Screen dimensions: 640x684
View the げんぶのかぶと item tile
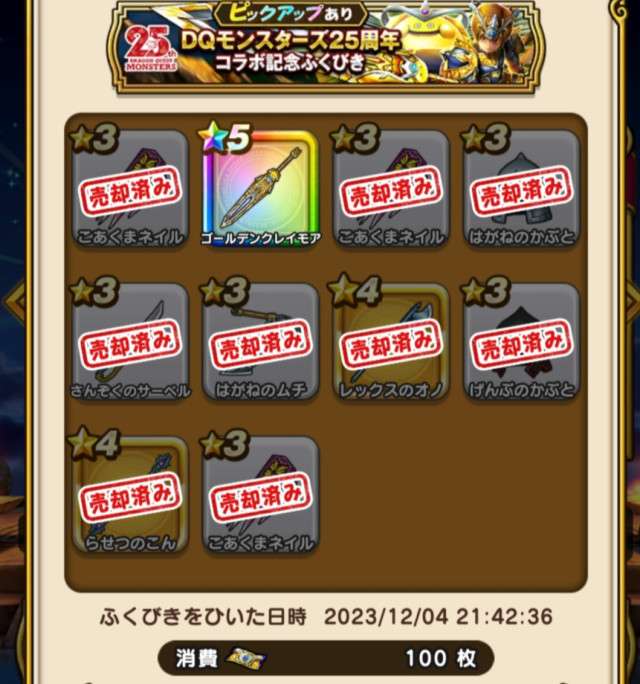pyautogui.click(x=520, y=343)
